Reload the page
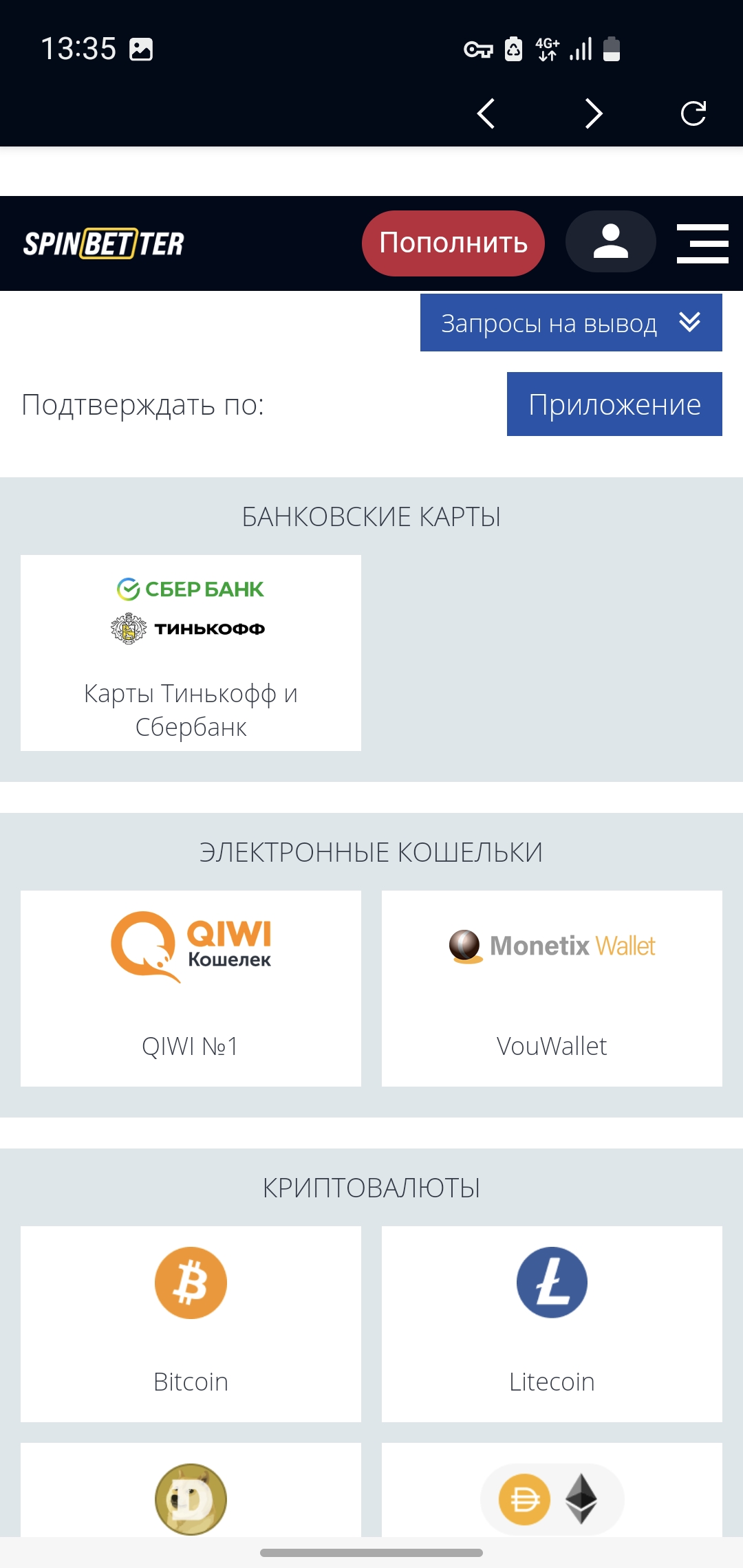 click(x=693, y=113)
